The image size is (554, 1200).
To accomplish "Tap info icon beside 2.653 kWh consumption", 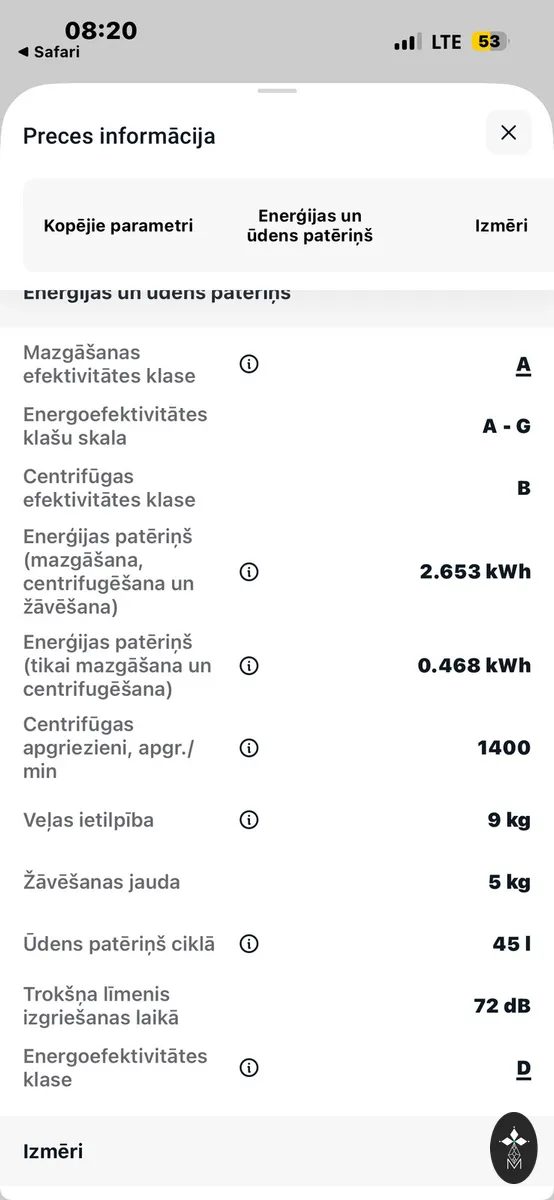I will (x=250, y=572).
